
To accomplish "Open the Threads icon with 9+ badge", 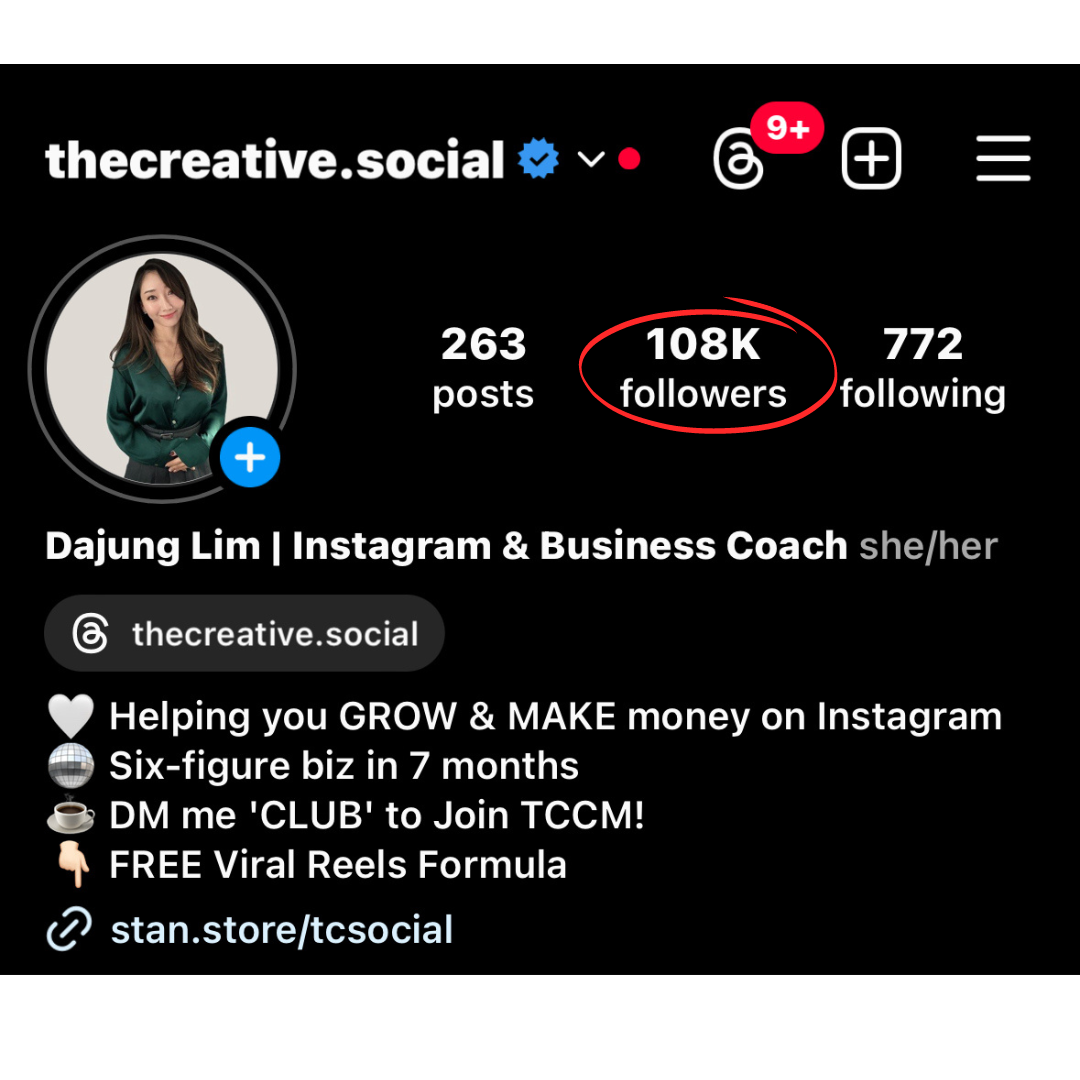I will 739,158.
